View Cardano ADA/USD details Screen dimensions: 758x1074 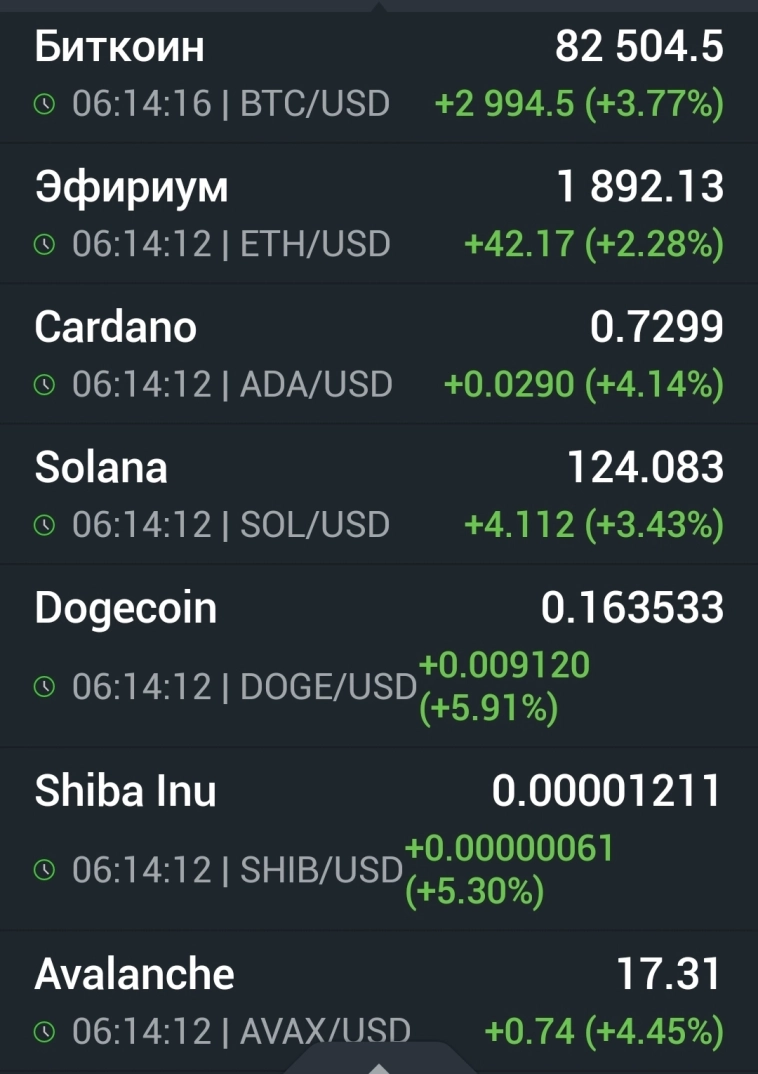(x=378, y=355)
